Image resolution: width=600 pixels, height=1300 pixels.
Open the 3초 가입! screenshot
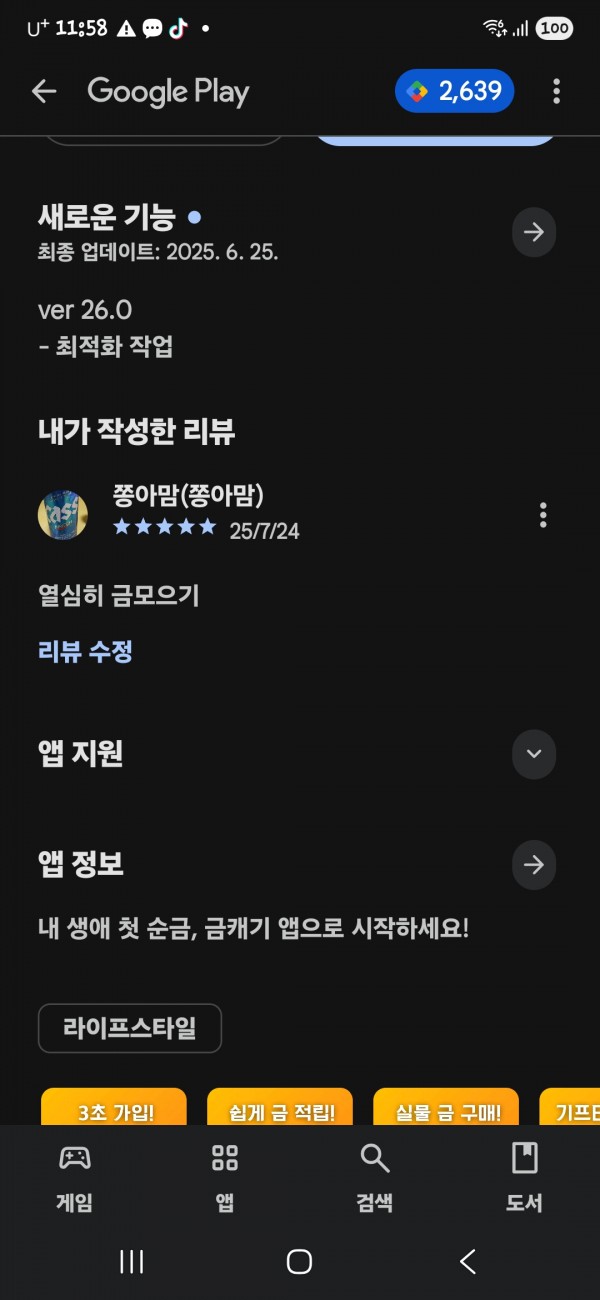click(x=114, y=1106)
